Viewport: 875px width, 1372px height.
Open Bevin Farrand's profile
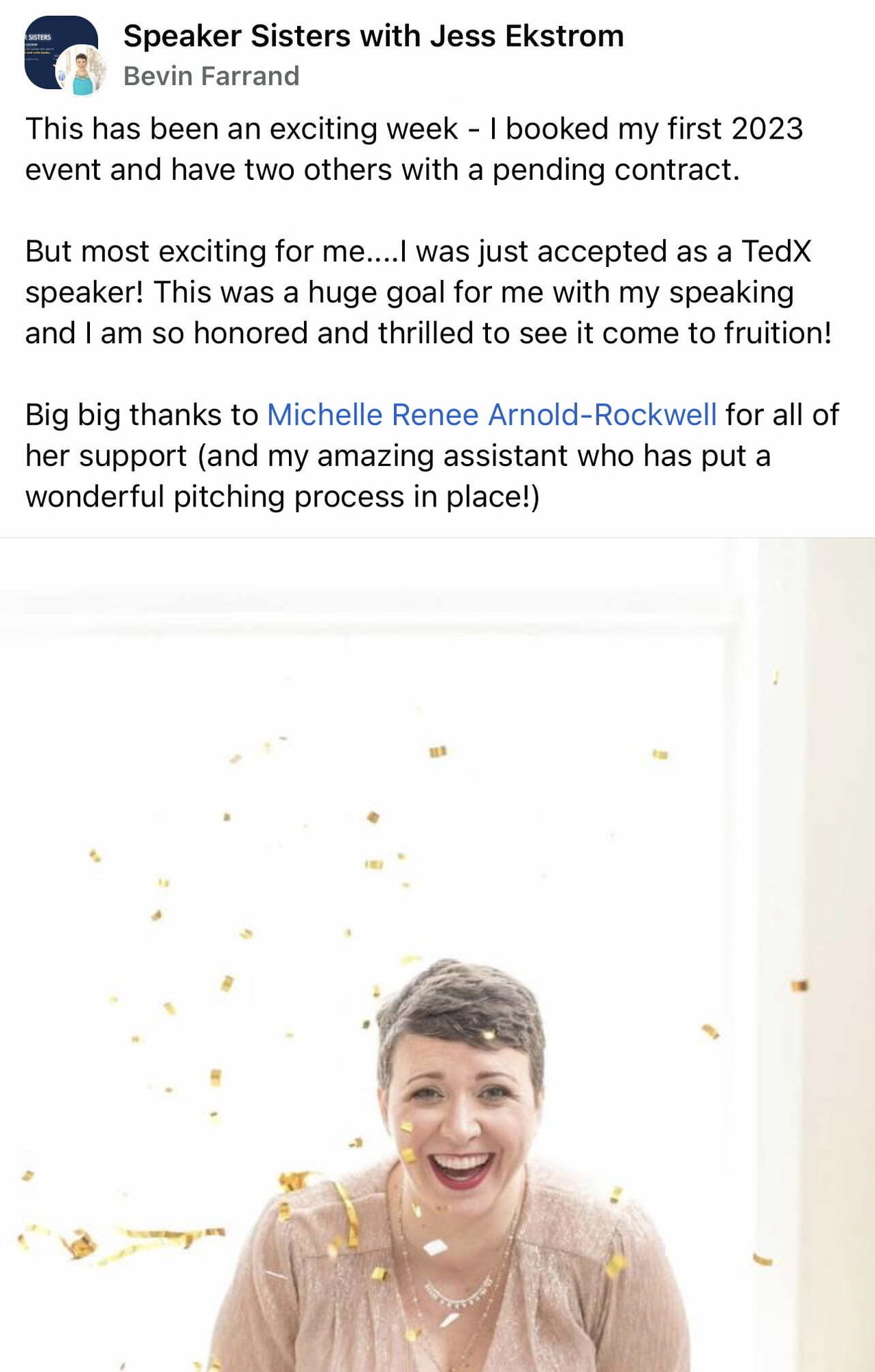tap(211, 76)
